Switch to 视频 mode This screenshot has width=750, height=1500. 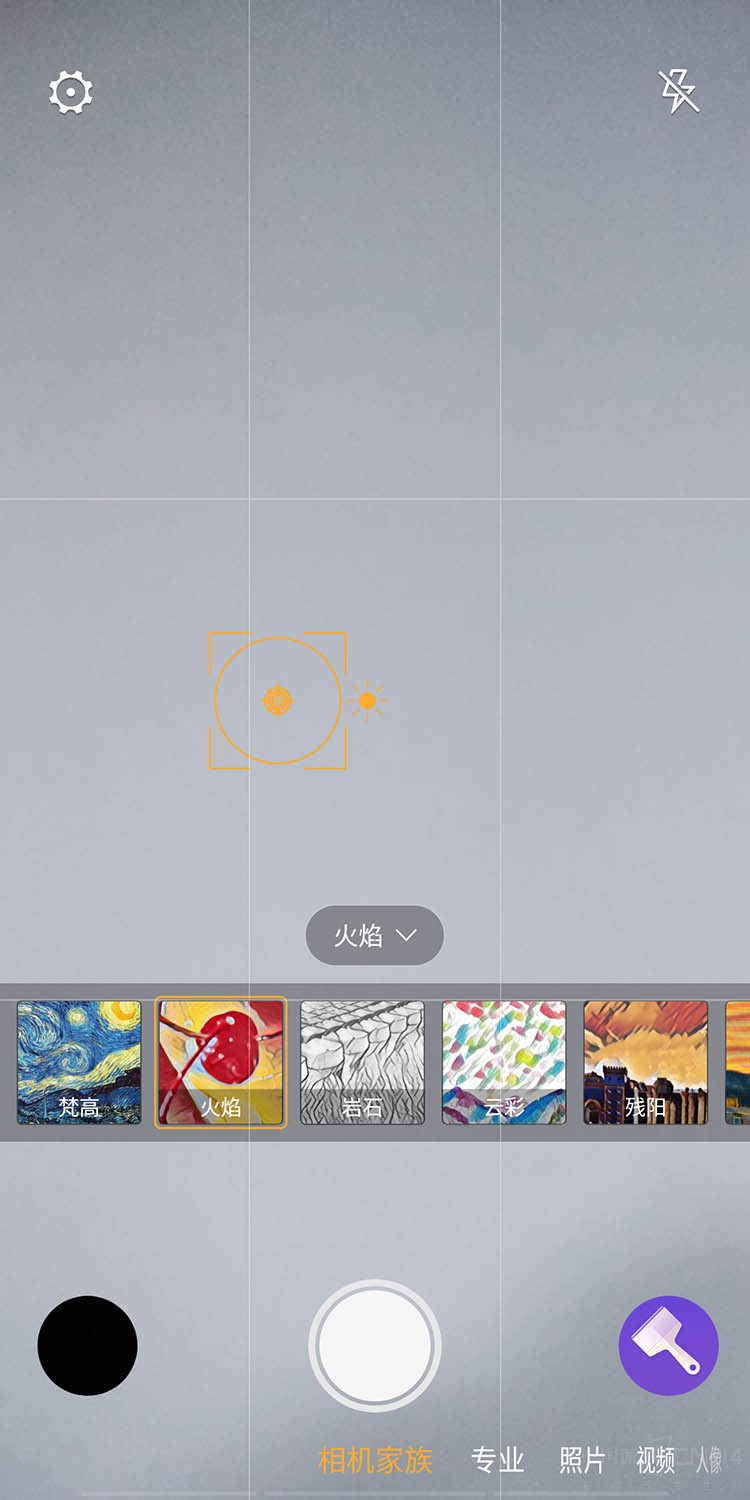(x=655, y=1461)
